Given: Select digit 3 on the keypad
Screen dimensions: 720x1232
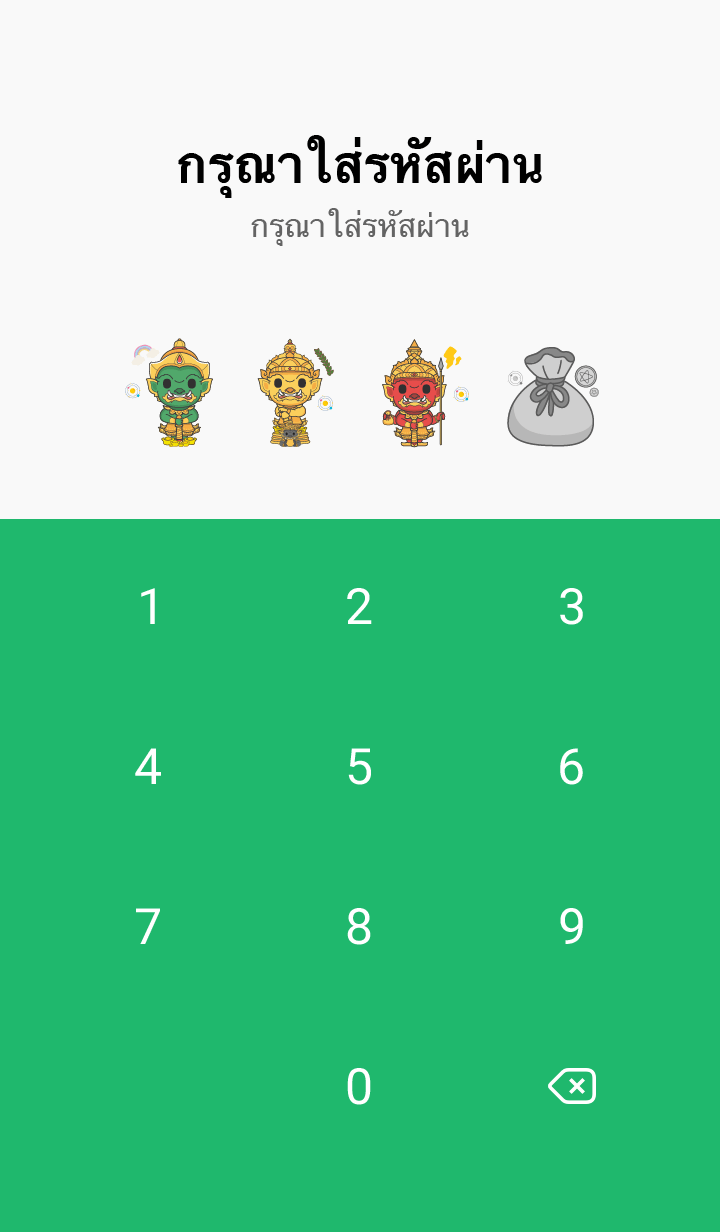Looking at the screenshot, I should 571,607.
